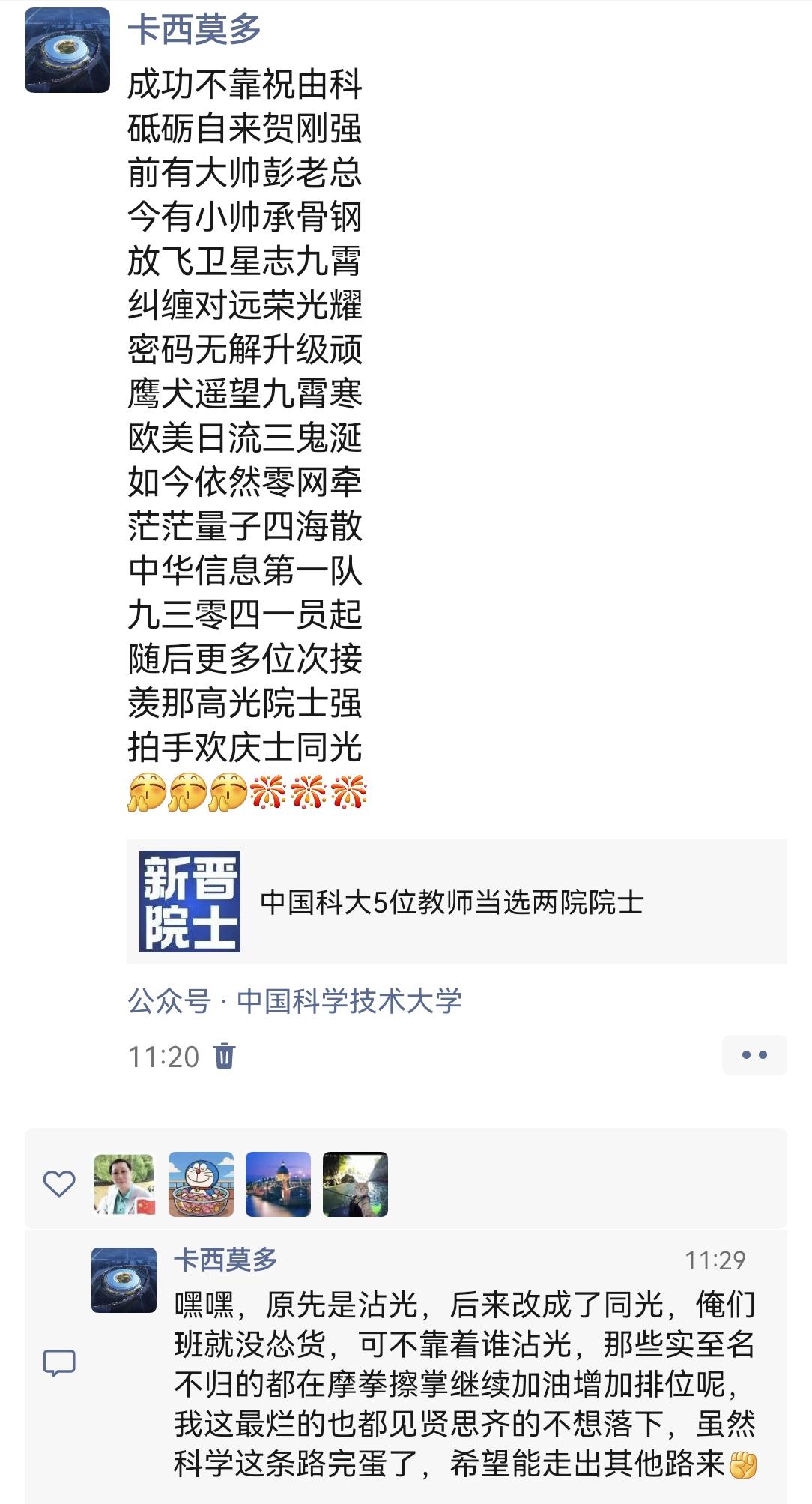Screen dimensions: 812x1504
Task: Open the poster name 卡西莫多 at the top
Action: tap(194, 30)
